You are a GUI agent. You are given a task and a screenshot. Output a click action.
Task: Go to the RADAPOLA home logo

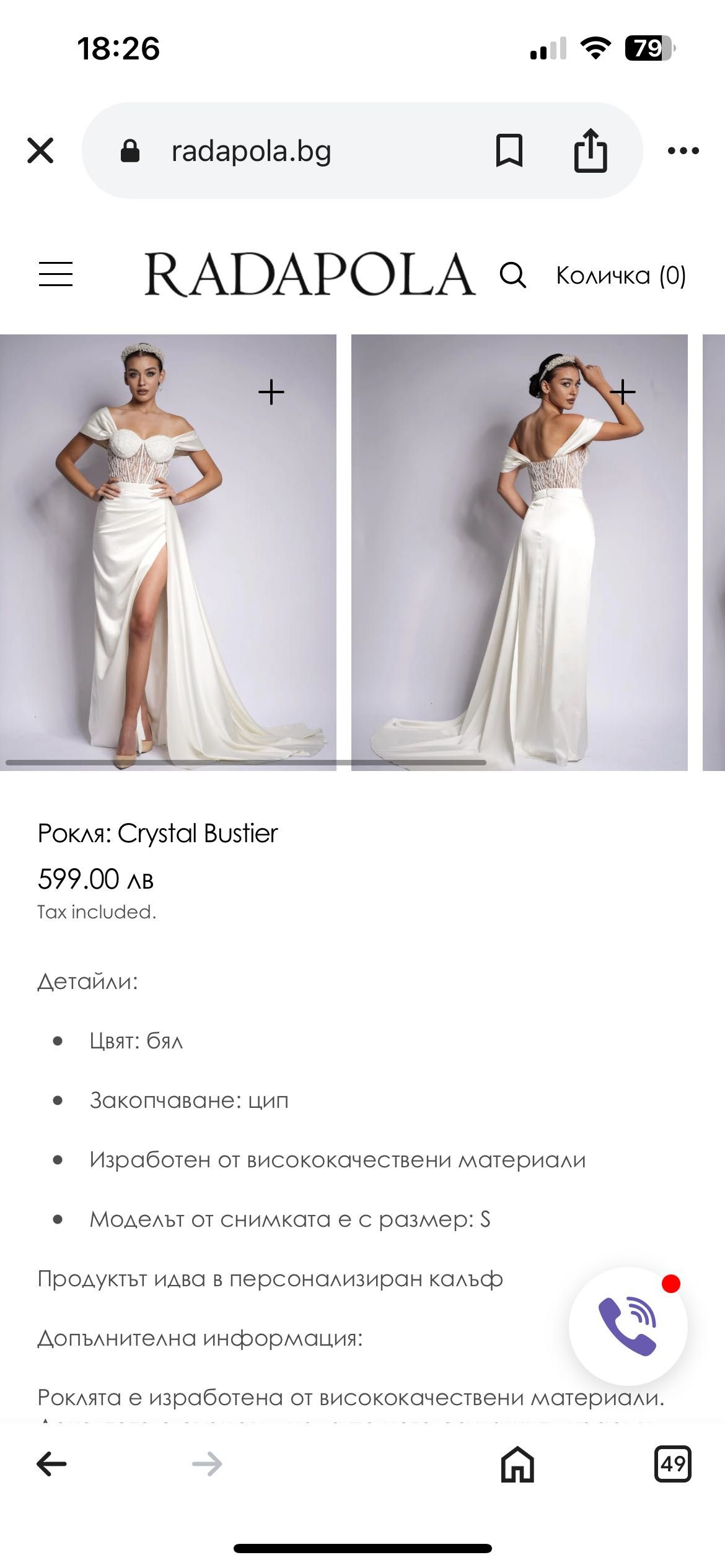point(310,274)
